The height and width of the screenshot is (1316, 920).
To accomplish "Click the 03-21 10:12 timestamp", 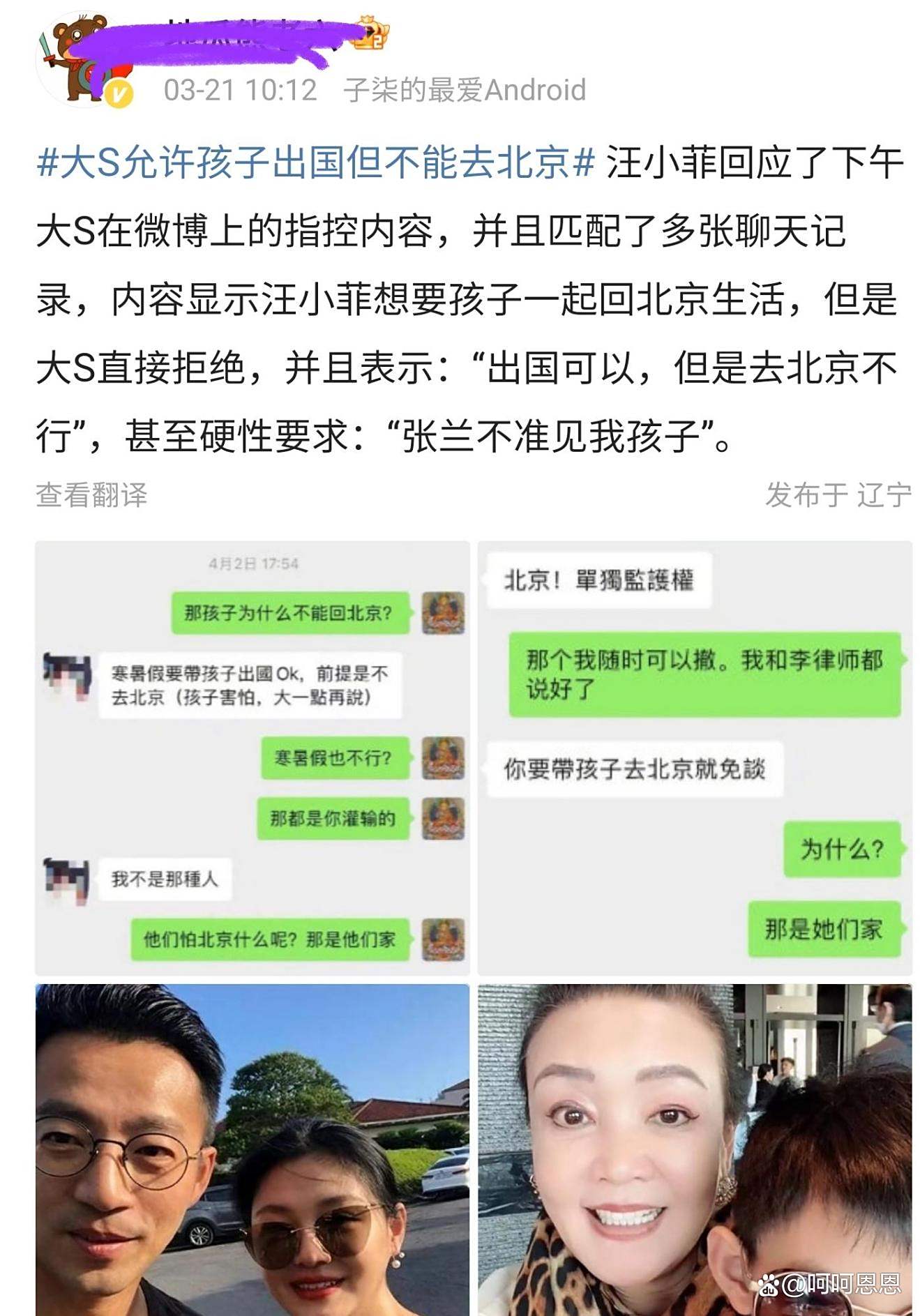I will point(241,89).
